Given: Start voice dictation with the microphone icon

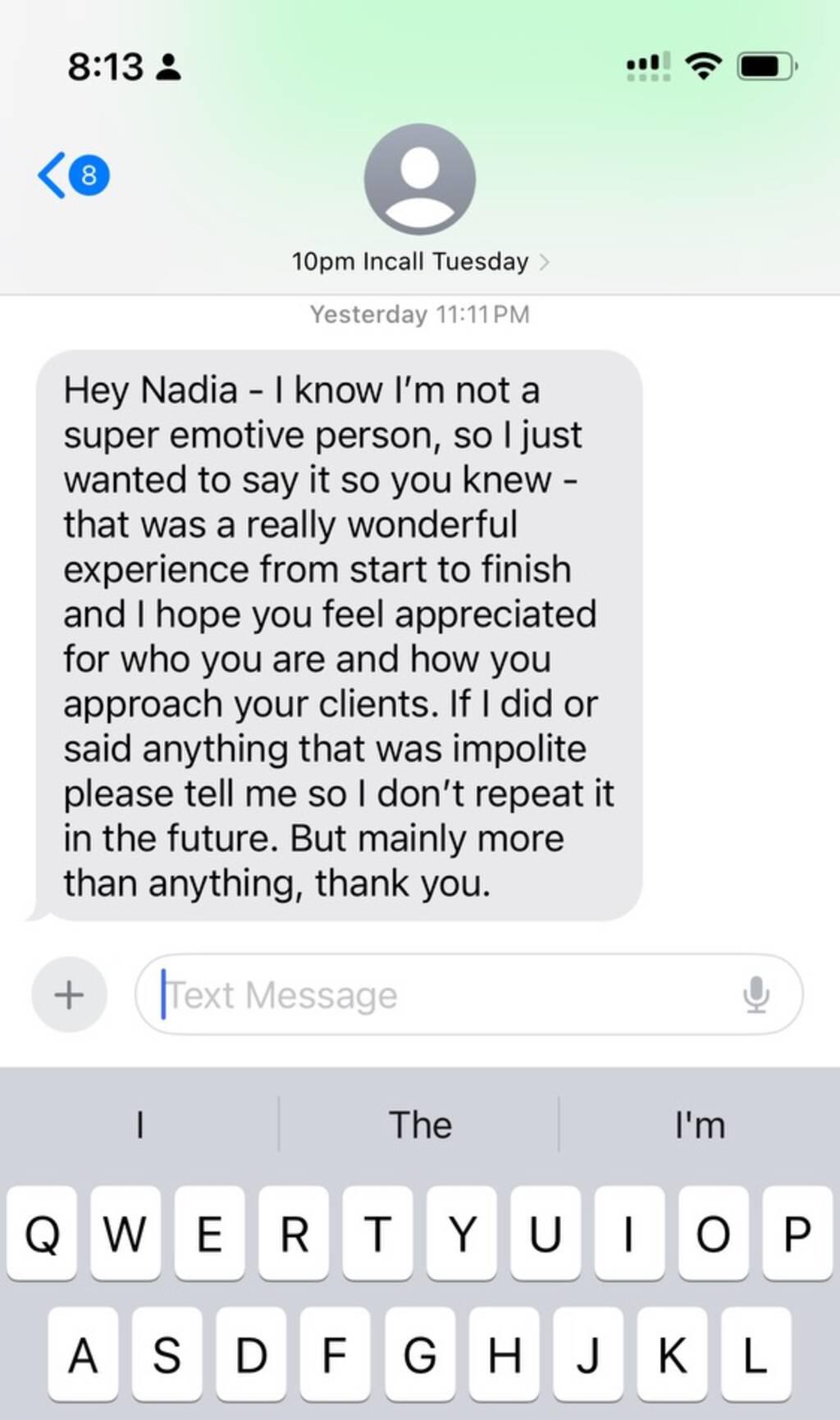Looking at the screenshot, I should tap(756, 994).
